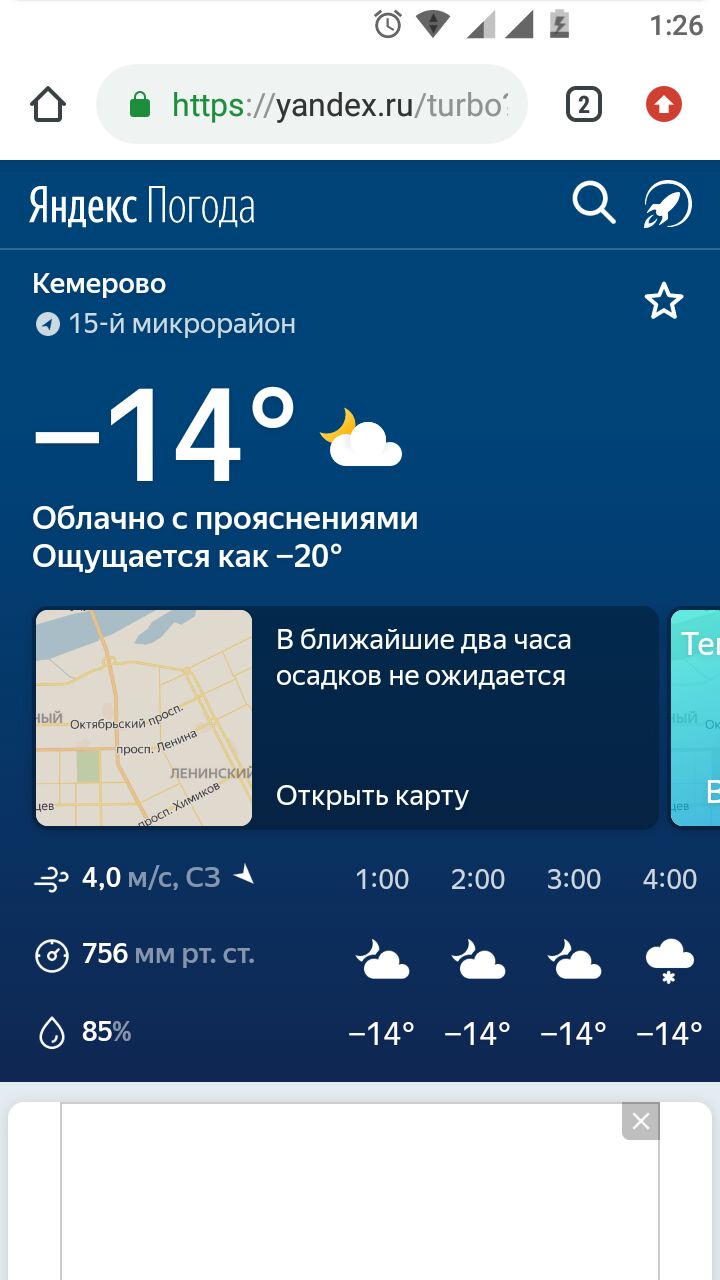This screenshot has height=1280, width=720.
Task: Tap the yandex.ru address bar
Action: [311, 105]
